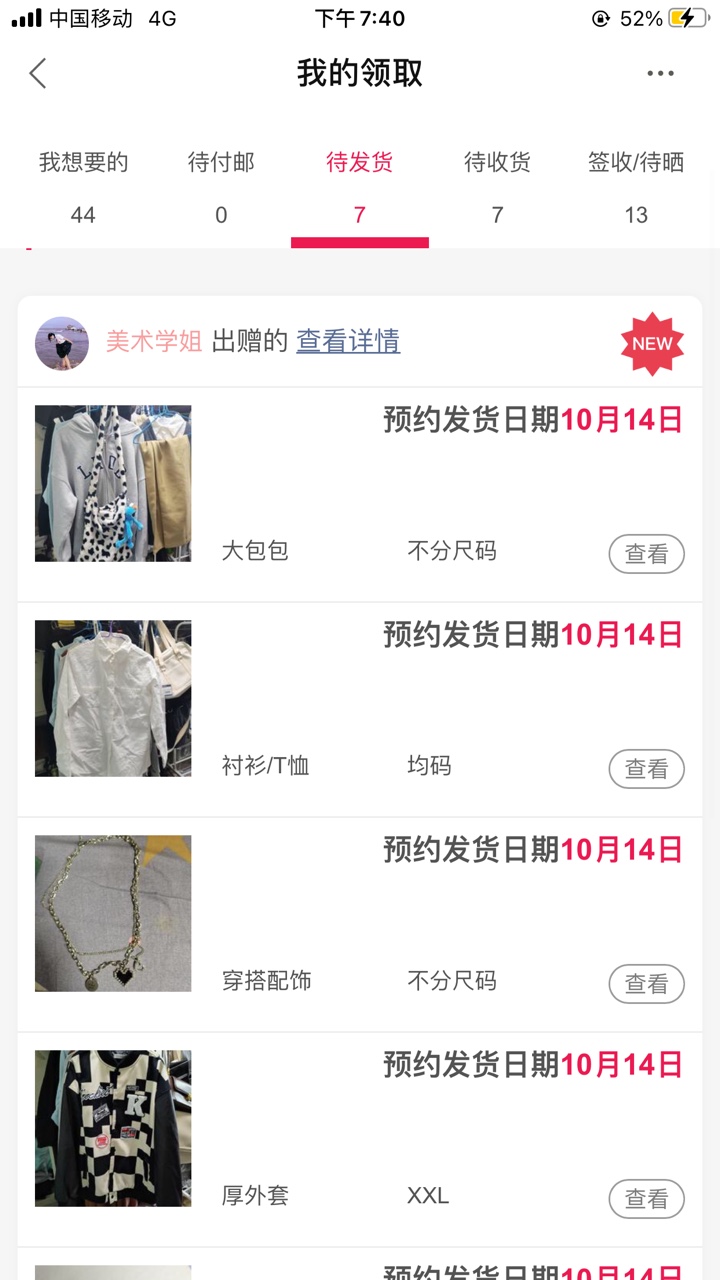This screenshot has height=1280, width=720.
Task: Switch to the 签收/待晒 tab
Action: click(636, 186)
